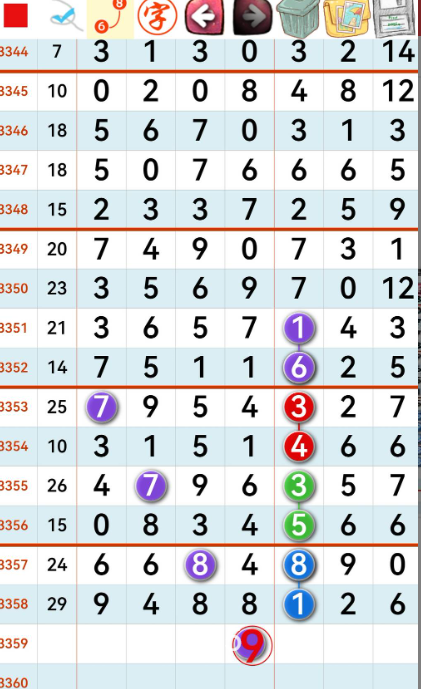This screenshot has height=689, width=421.
Task: Choose the 字 text tool
Action: (157, 17)
